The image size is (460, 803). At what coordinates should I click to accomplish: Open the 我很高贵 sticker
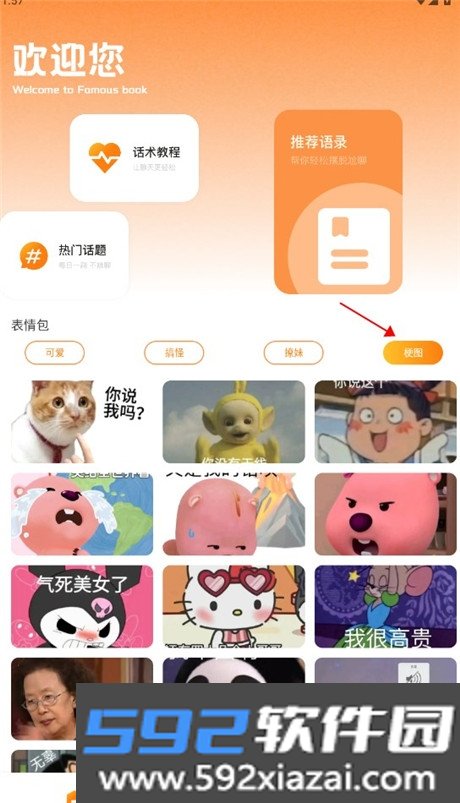385,606
